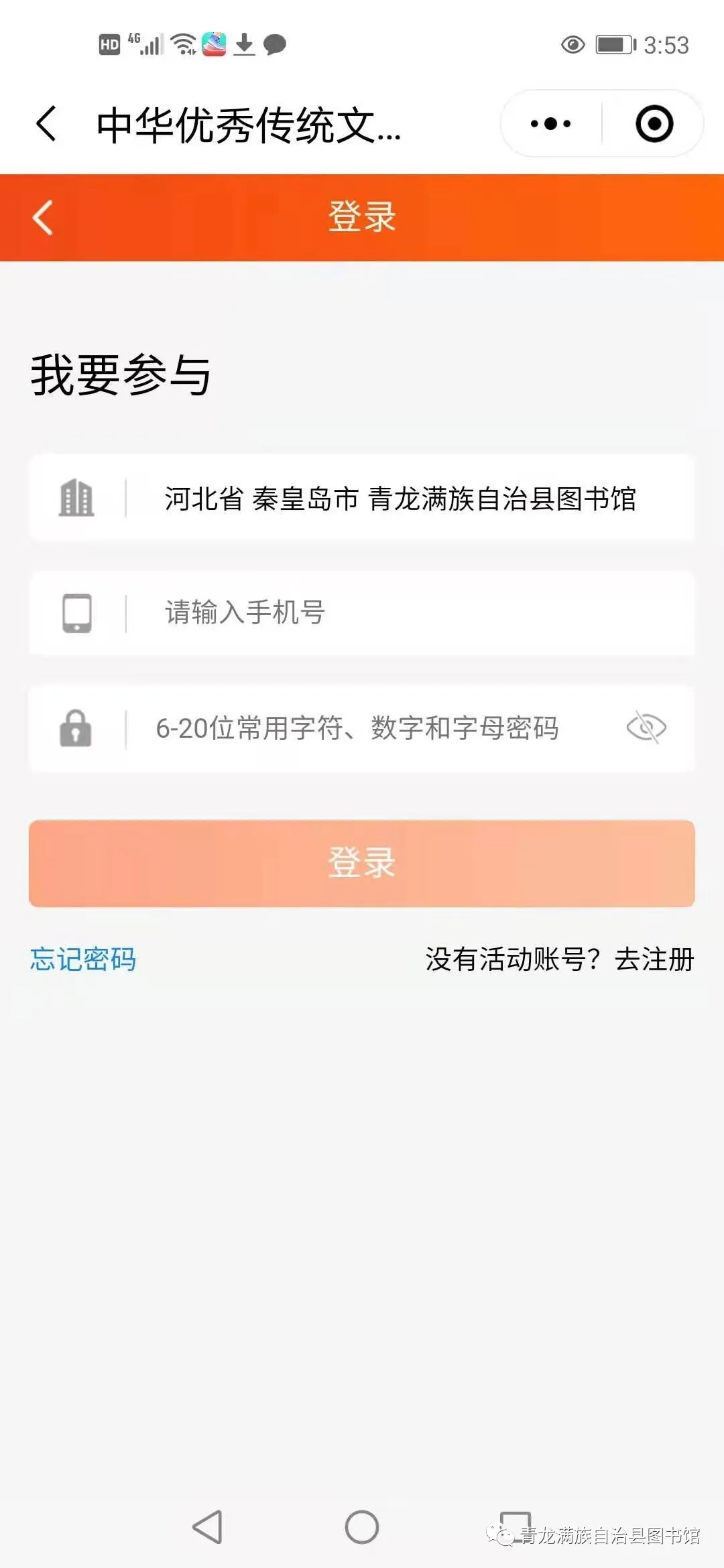724x1568 pixels.
Task: Go to register via 去注册
Action: pos(654,960)
